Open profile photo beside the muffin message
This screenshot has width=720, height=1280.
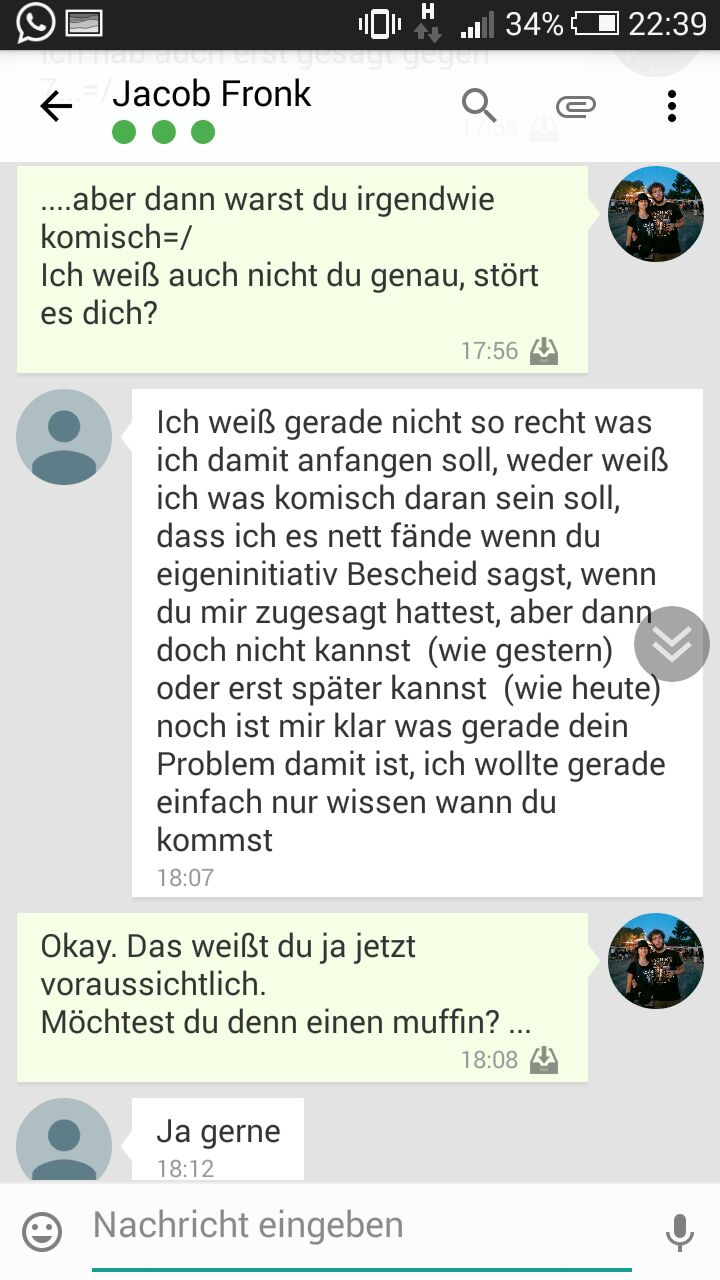(x=656, y=960)
